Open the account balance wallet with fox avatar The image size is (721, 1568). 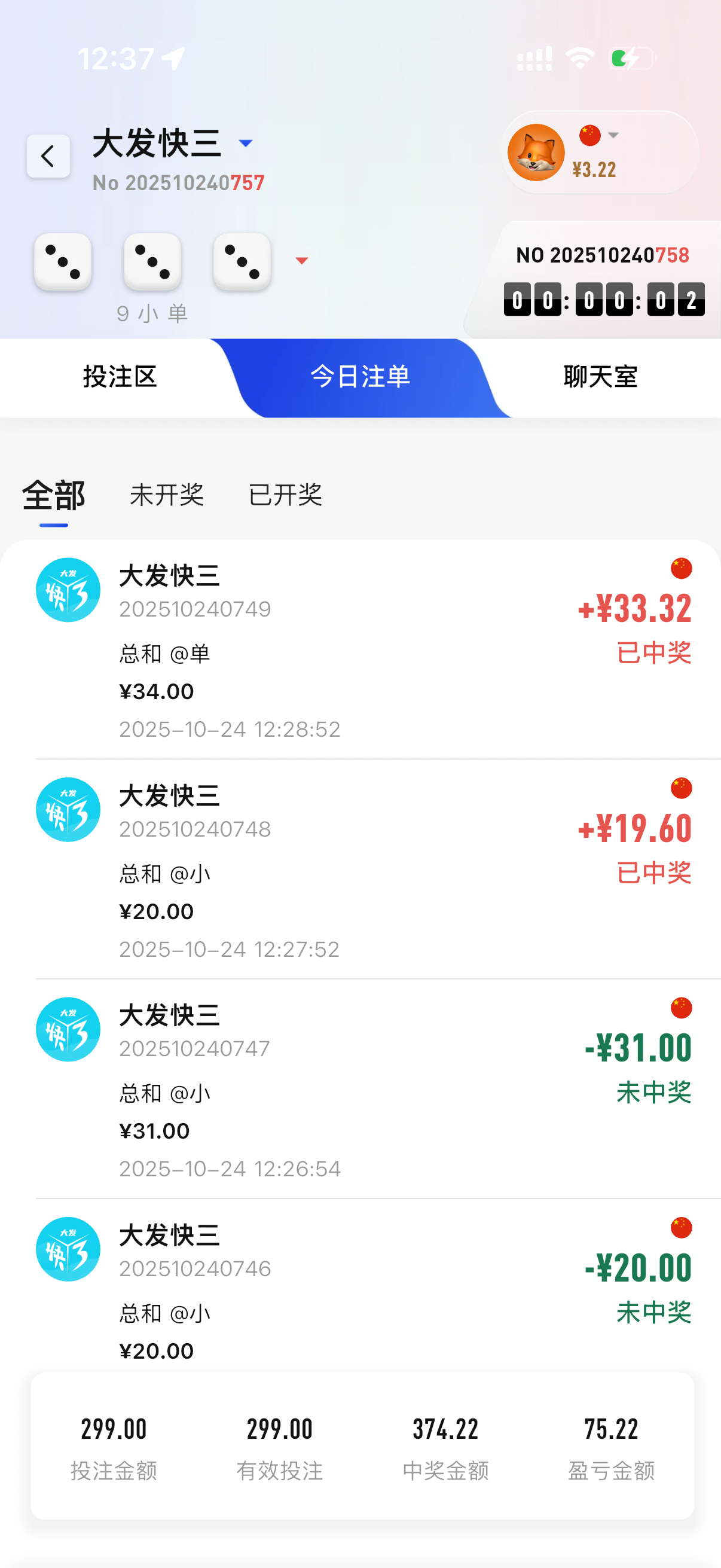(598, 152)
